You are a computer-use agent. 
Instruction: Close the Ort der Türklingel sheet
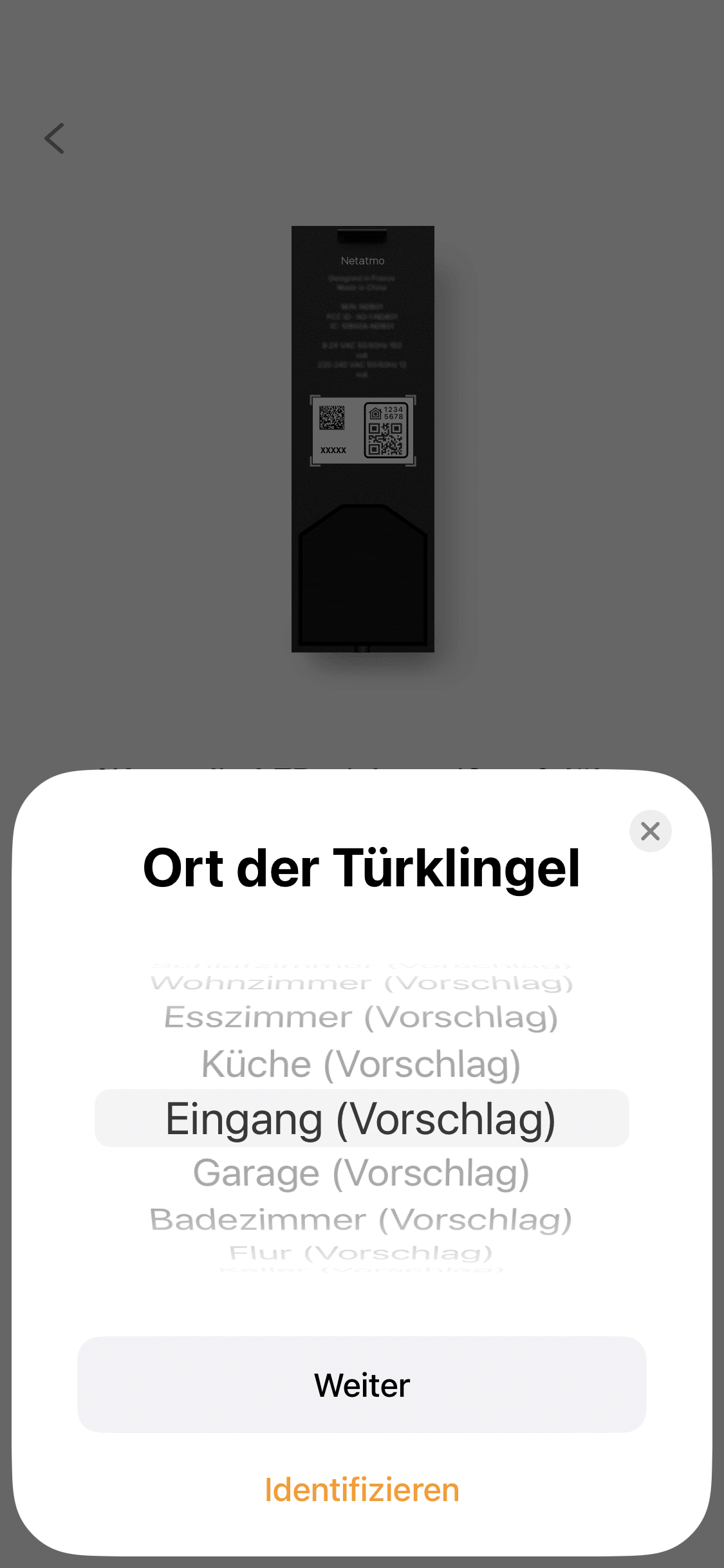650,831
